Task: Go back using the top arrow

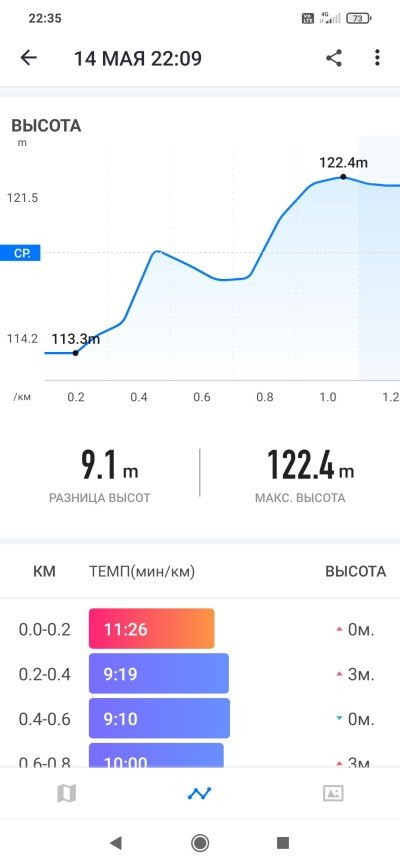Action: click(x=28, y=58)
